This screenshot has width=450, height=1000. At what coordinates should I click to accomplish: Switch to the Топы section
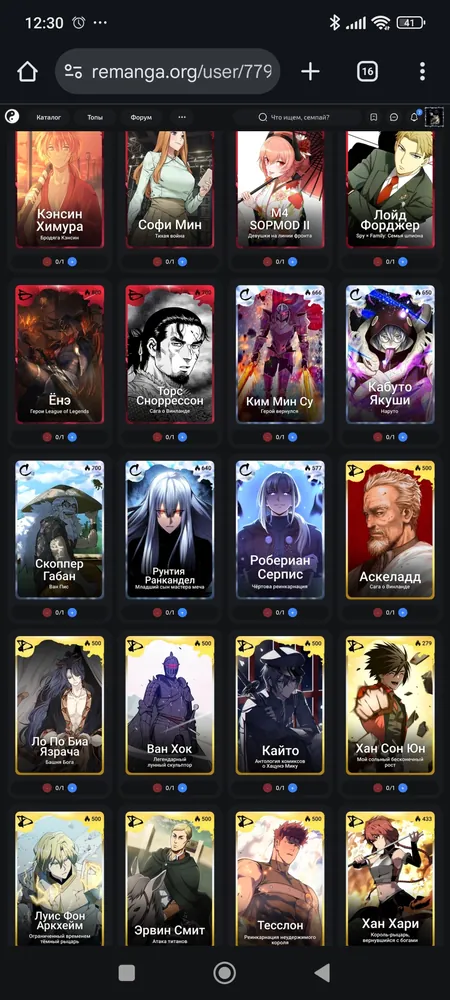coord(95,117)
